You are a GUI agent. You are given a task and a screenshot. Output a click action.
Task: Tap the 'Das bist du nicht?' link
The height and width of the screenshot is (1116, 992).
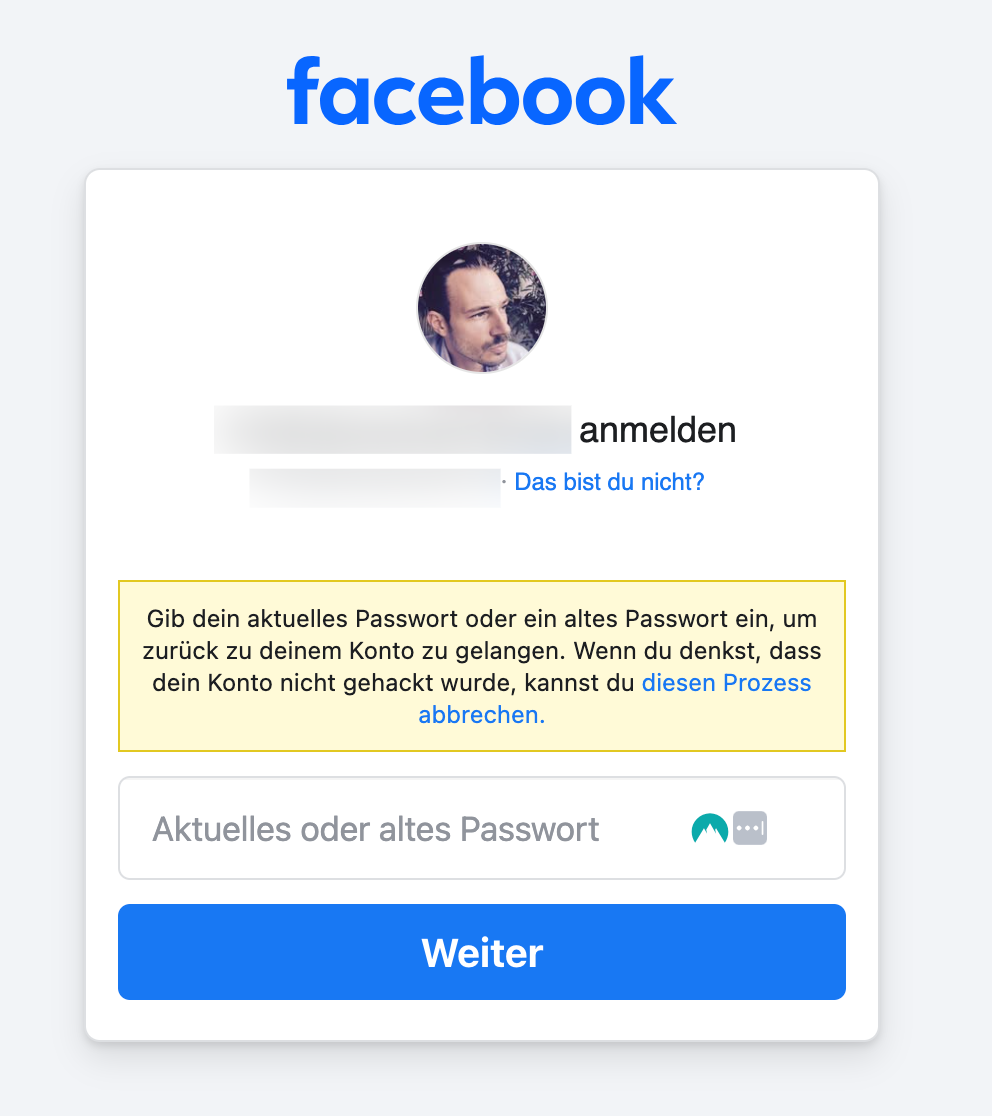[x=609, y=482]
